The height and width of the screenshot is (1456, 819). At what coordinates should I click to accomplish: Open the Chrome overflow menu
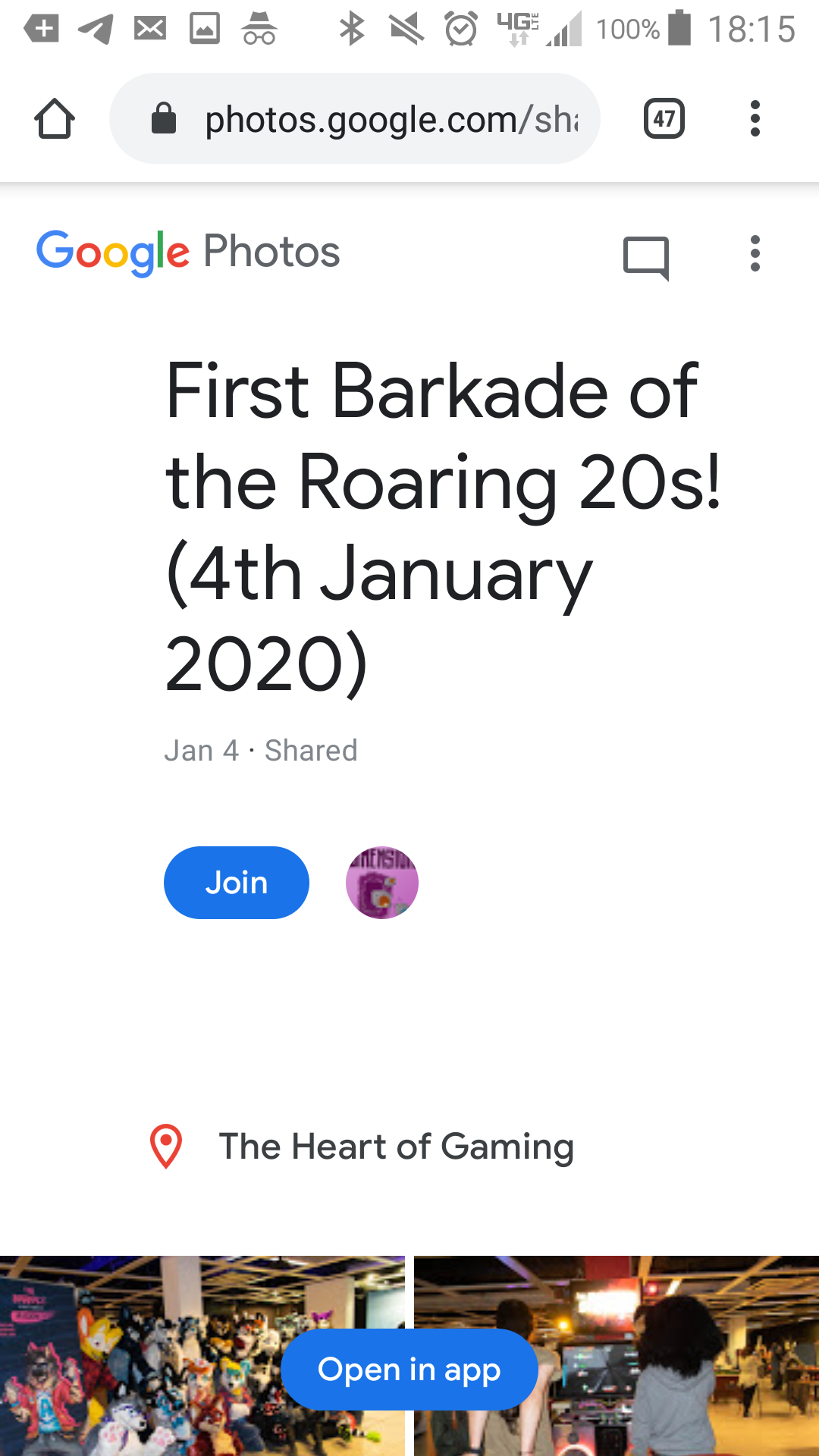755,119
